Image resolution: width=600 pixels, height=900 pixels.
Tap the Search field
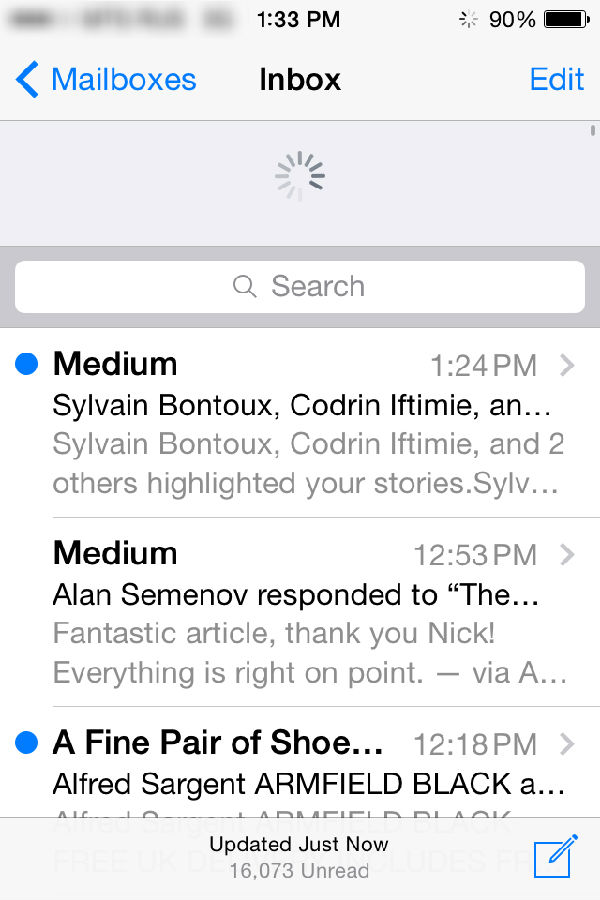[x=300, y=287]
